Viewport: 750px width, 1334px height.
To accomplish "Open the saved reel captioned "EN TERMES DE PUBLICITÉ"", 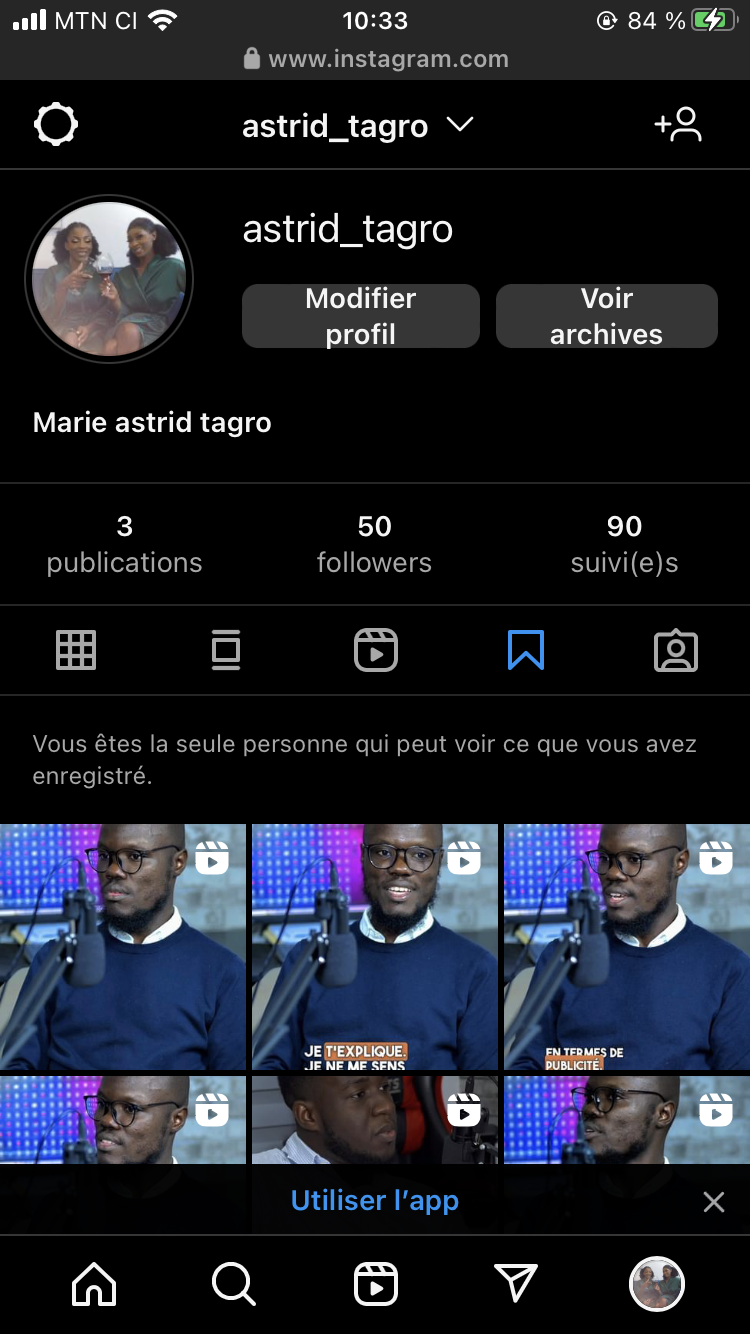I will coord(626,946).
